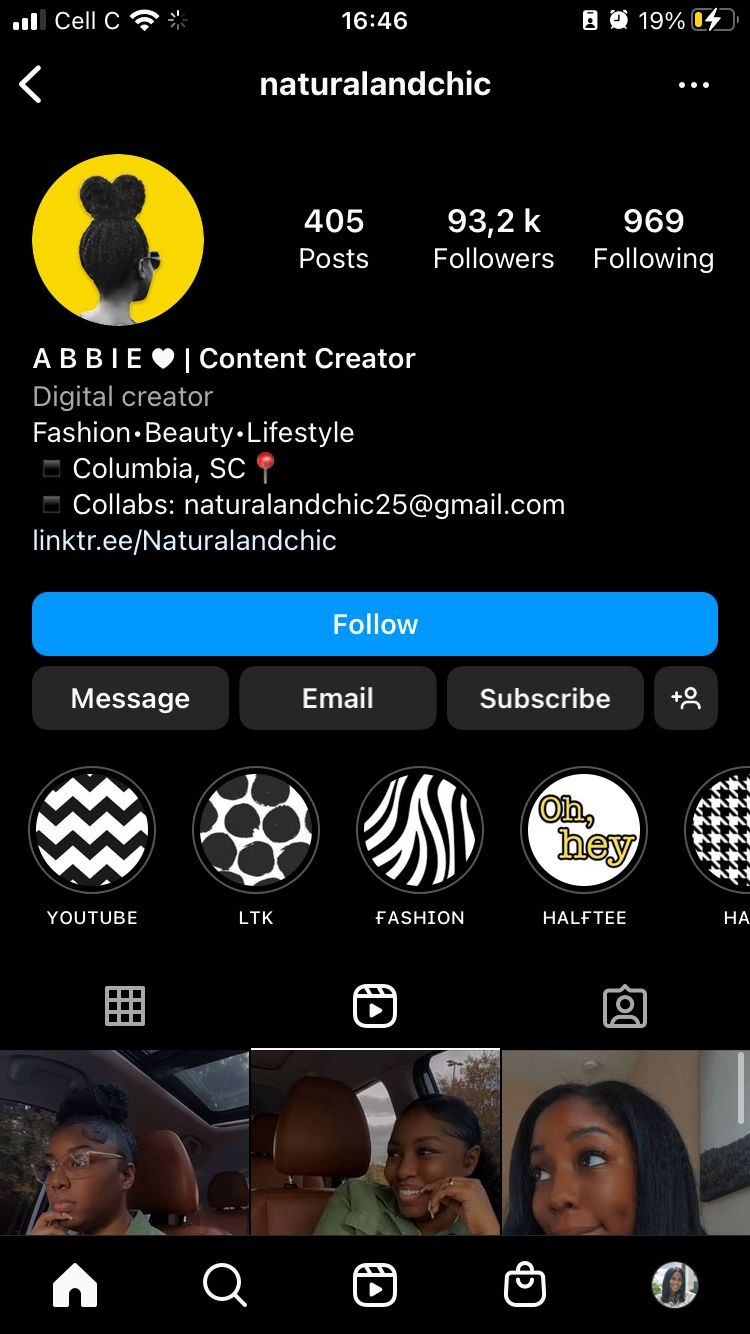Open the HALFTEE story highlight
Viewport: 750px width, 1334px height.
click(584, 830)
